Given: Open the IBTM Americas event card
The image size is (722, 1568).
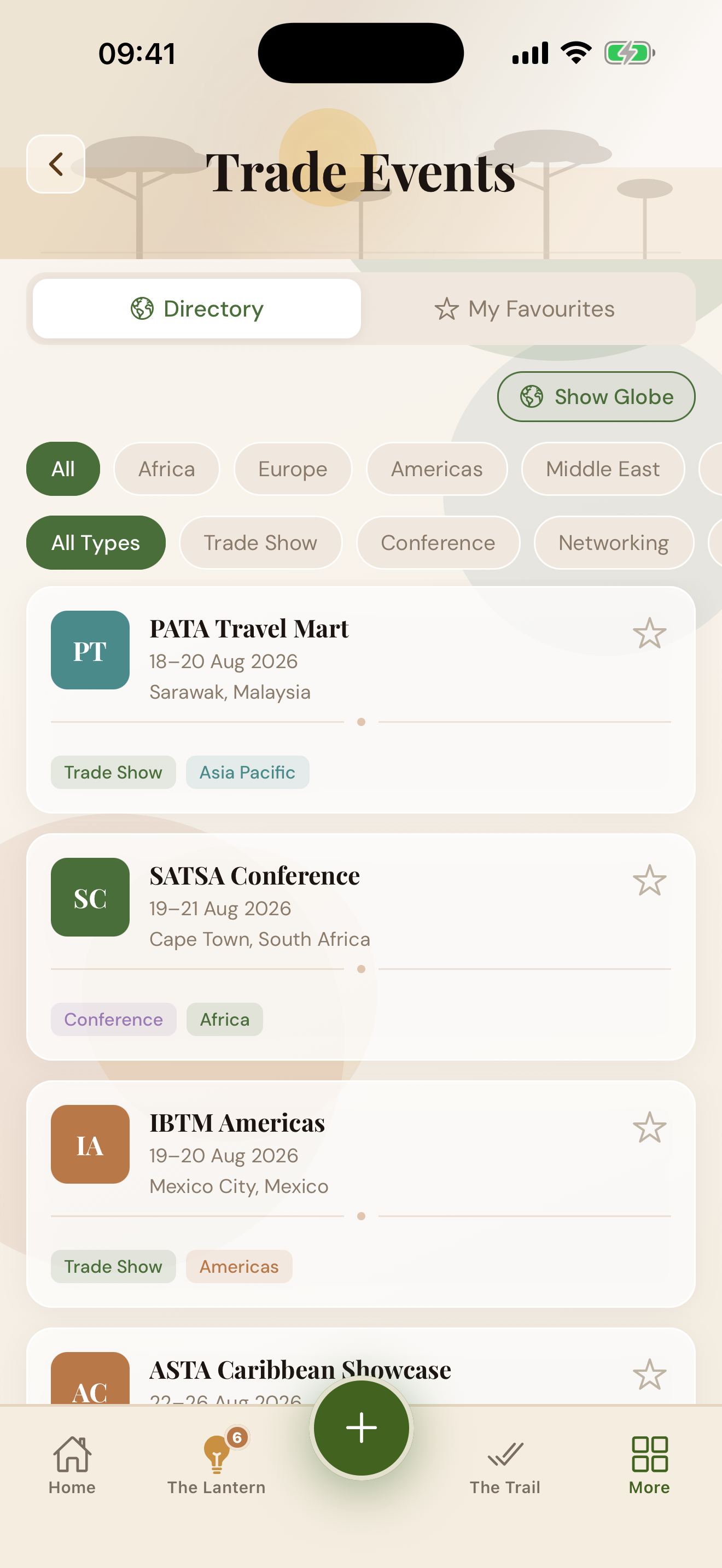Looking at the screenshot, I should 361,1193.
